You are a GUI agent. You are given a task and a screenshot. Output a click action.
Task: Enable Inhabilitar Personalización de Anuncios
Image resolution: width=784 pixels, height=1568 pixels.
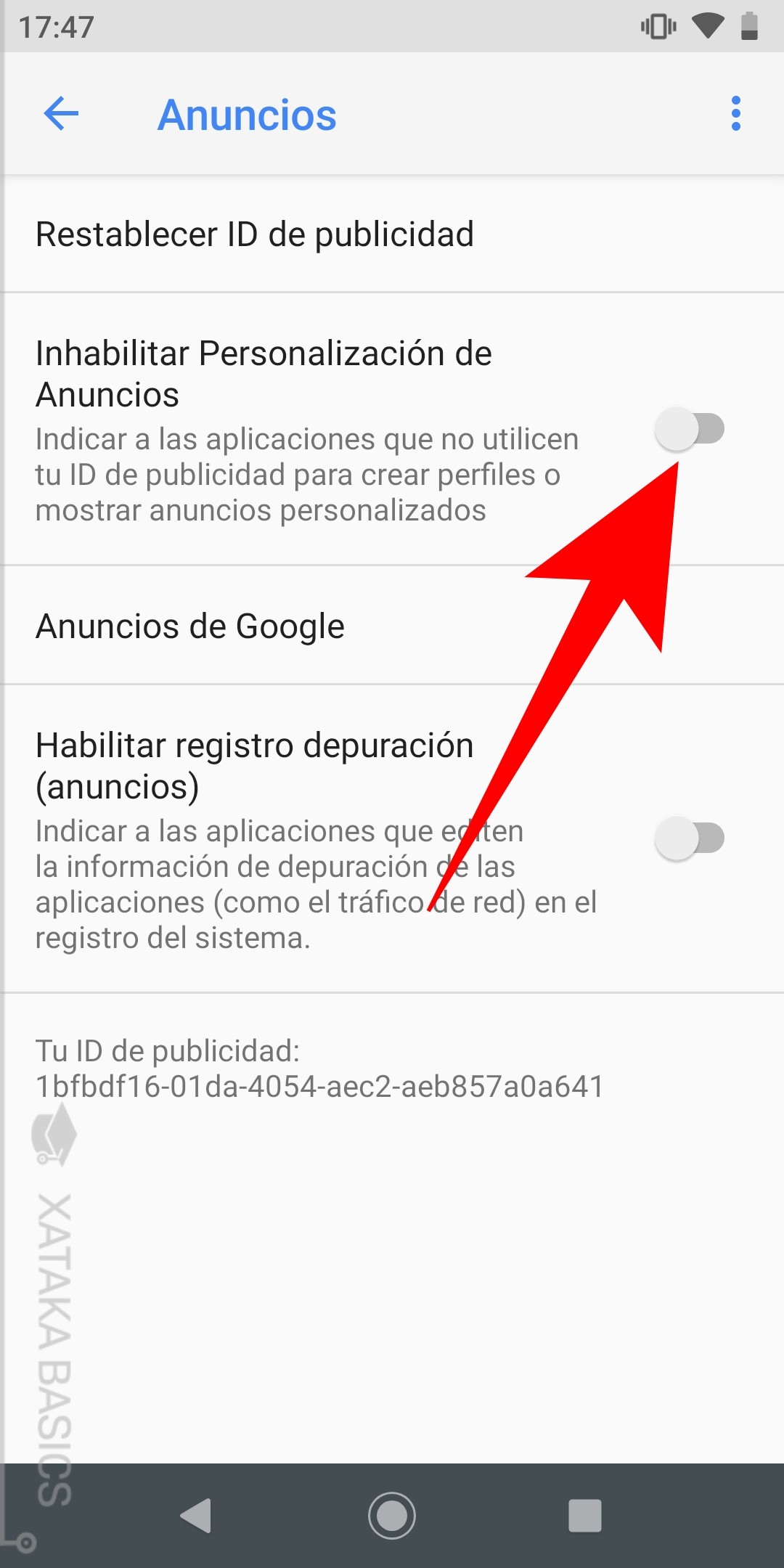[x=688, y=429]
